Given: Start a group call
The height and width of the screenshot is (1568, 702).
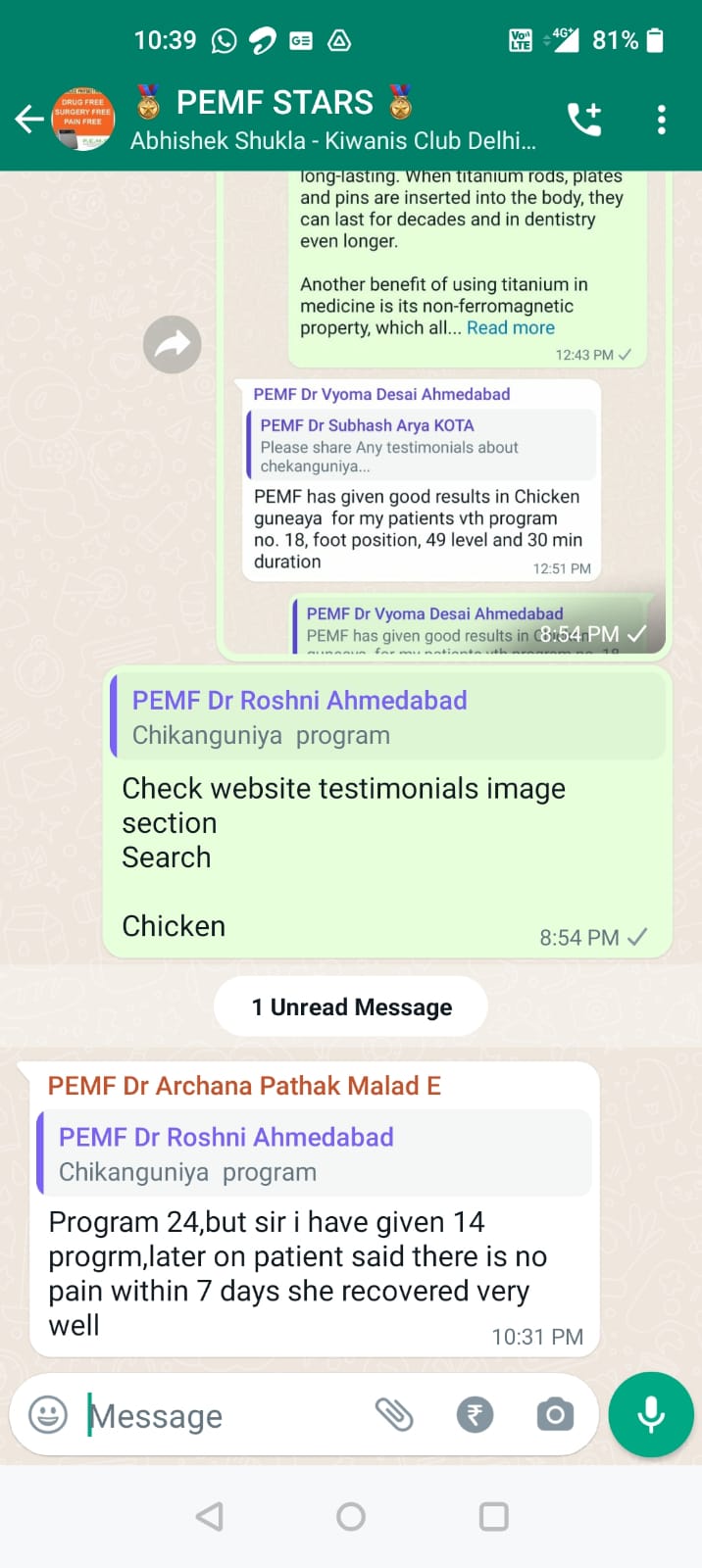Looking at the screenshot, I should [584, 120].
